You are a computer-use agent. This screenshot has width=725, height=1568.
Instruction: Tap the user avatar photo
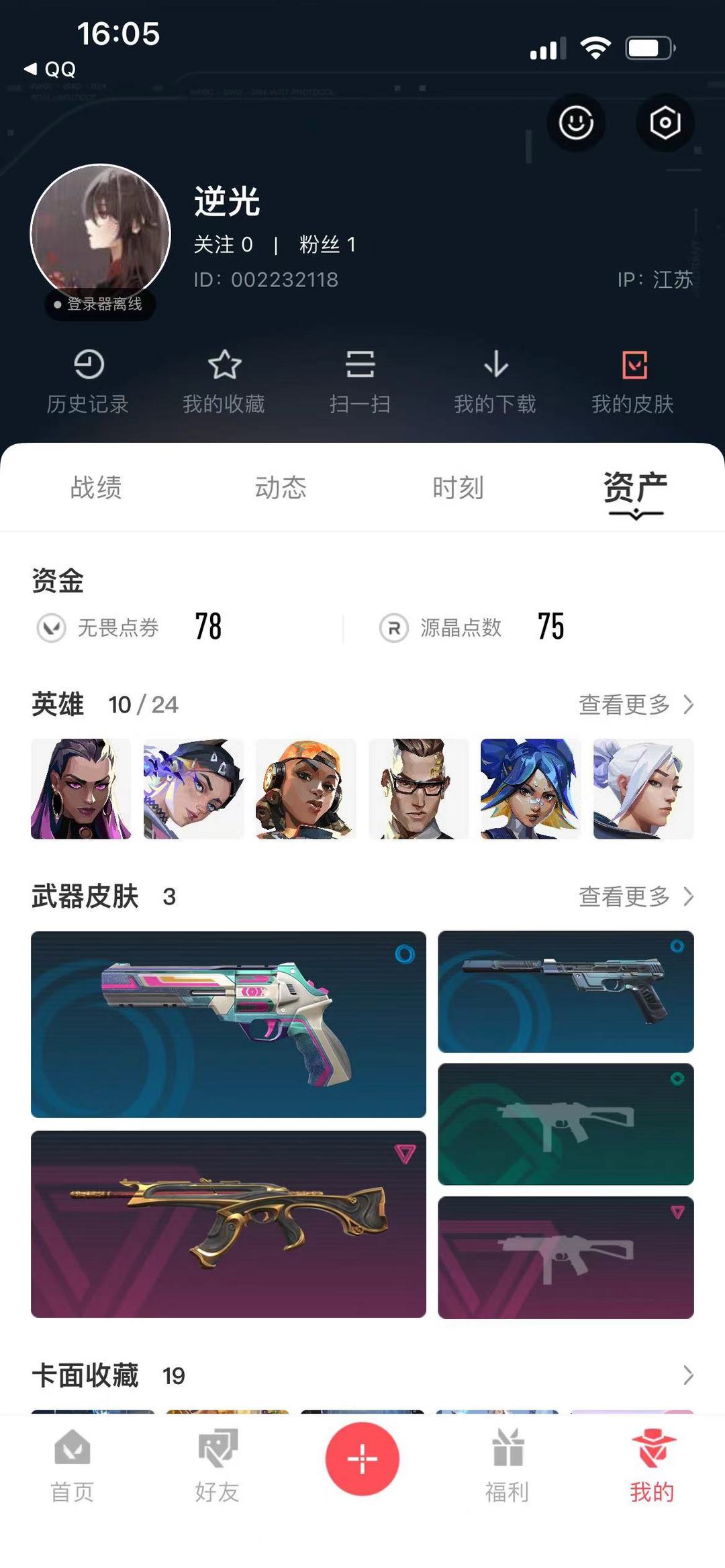point(99,229)
